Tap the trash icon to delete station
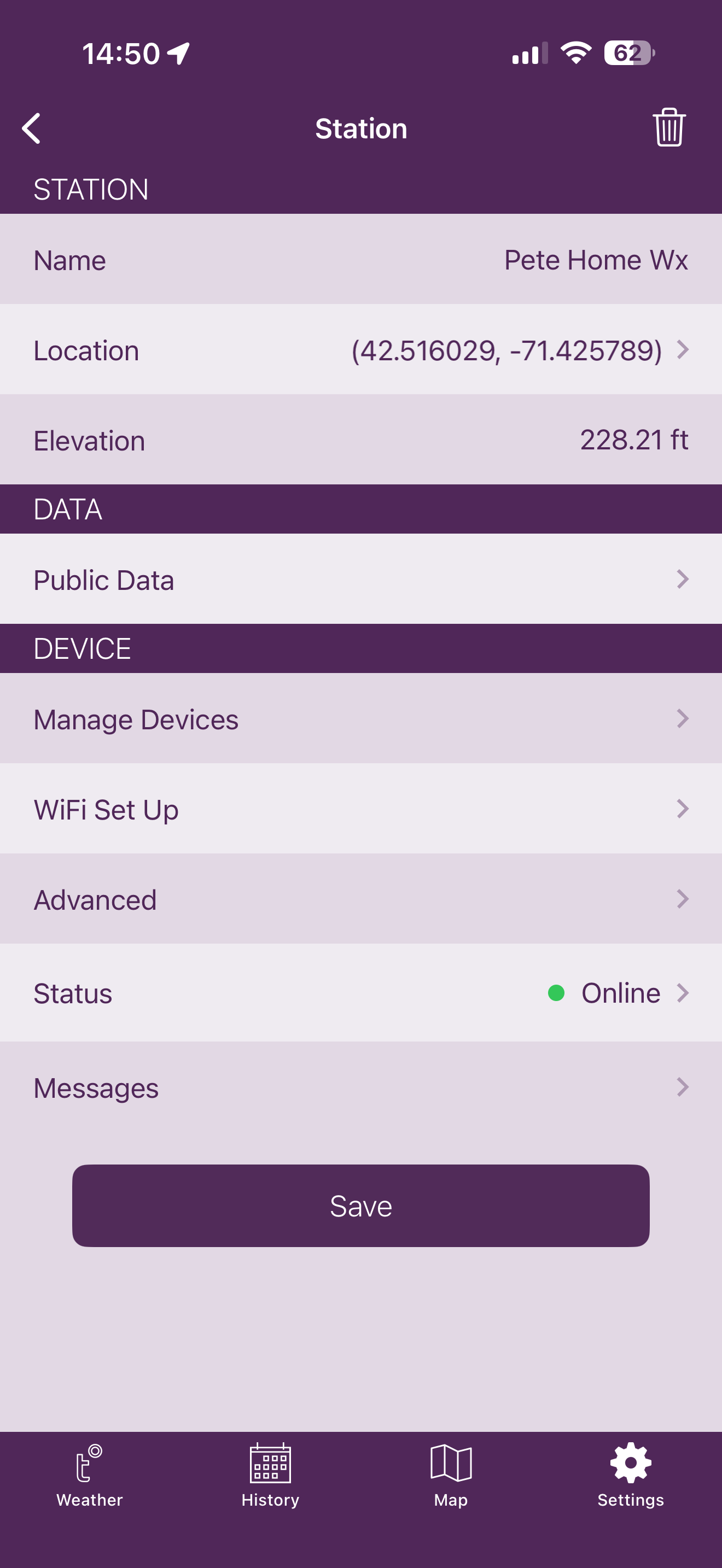Viewport: 722px width, 1568px height. point(668,128)
